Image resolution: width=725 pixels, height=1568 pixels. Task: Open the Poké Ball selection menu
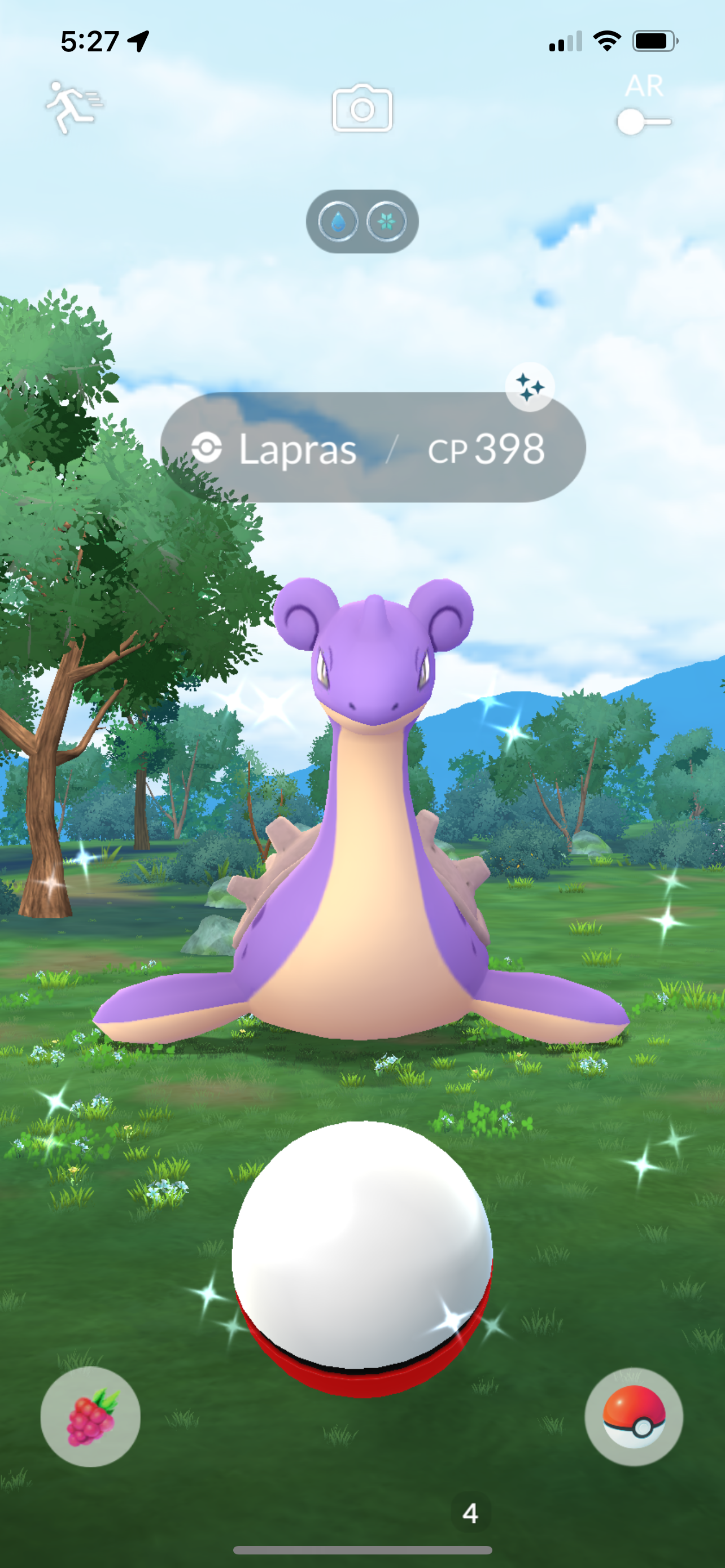click(634, 1417)
